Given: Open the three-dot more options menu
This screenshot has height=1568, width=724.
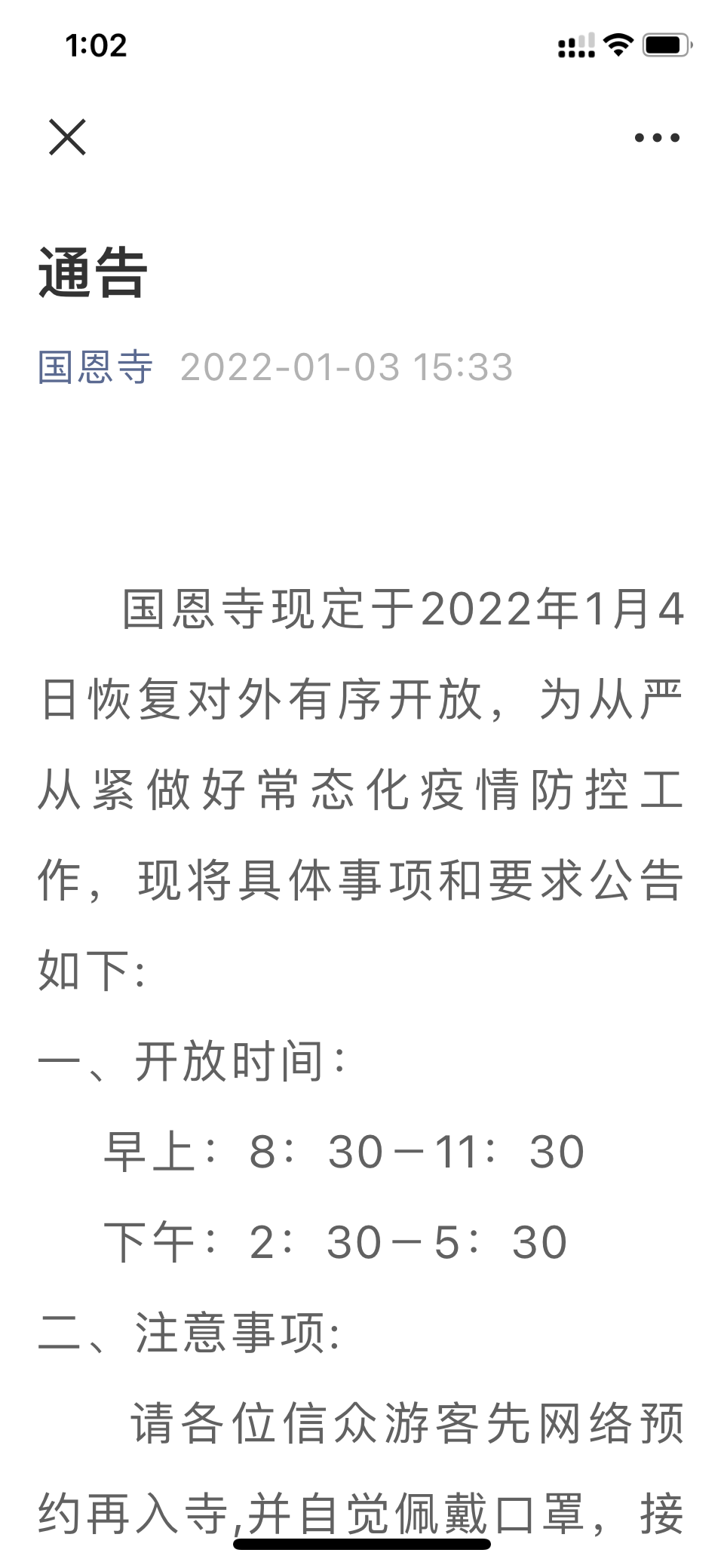Looking at the screenshot, I should tap(657, 138).
